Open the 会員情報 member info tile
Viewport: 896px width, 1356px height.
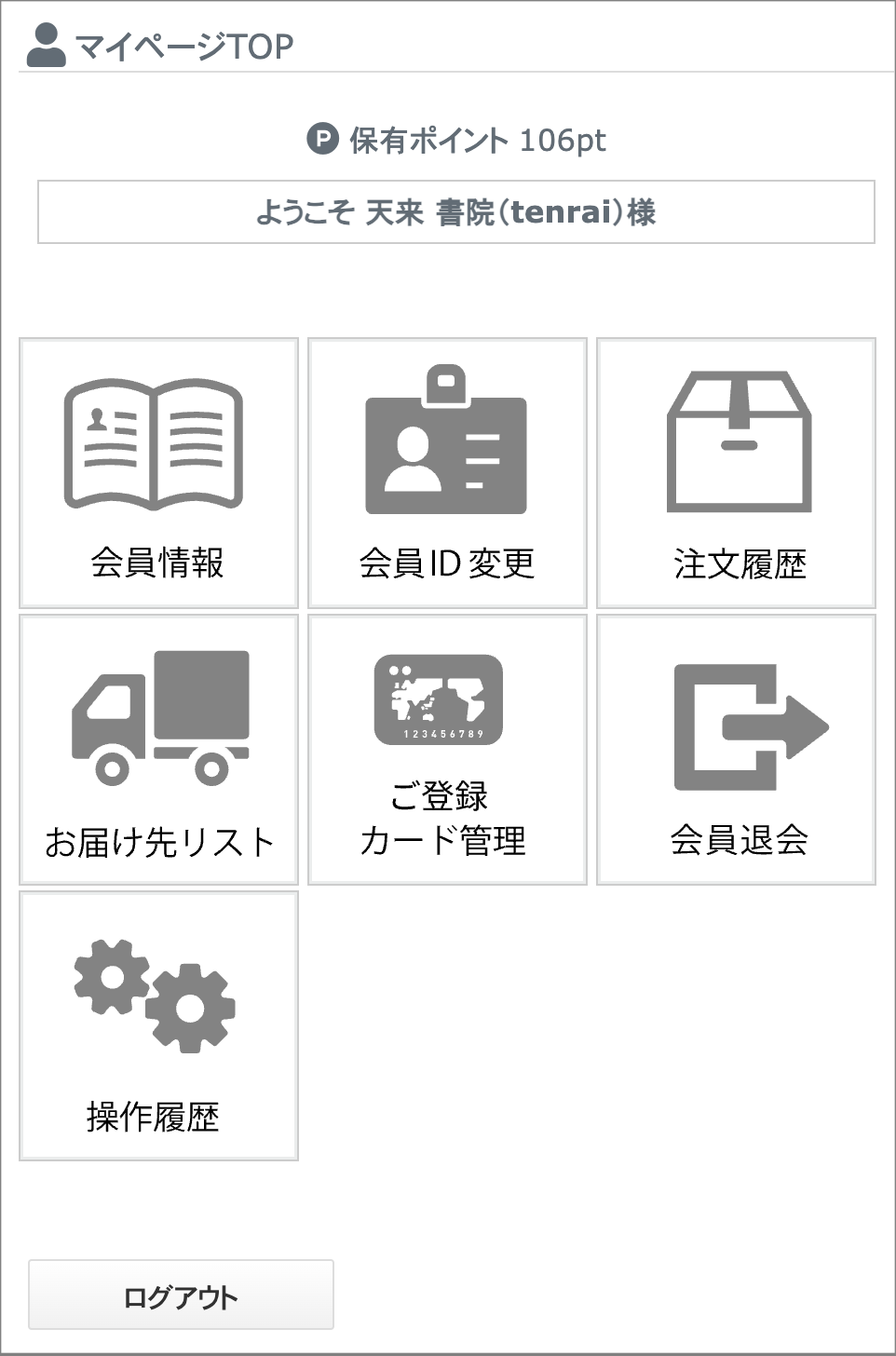click(x=158, y=473)
